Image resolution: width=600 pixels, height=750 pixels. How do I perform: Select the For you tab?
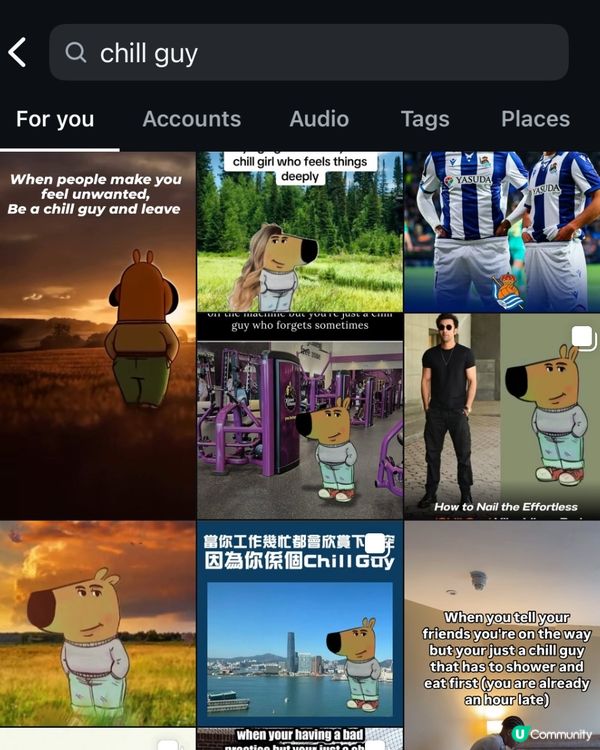point(55,119)
